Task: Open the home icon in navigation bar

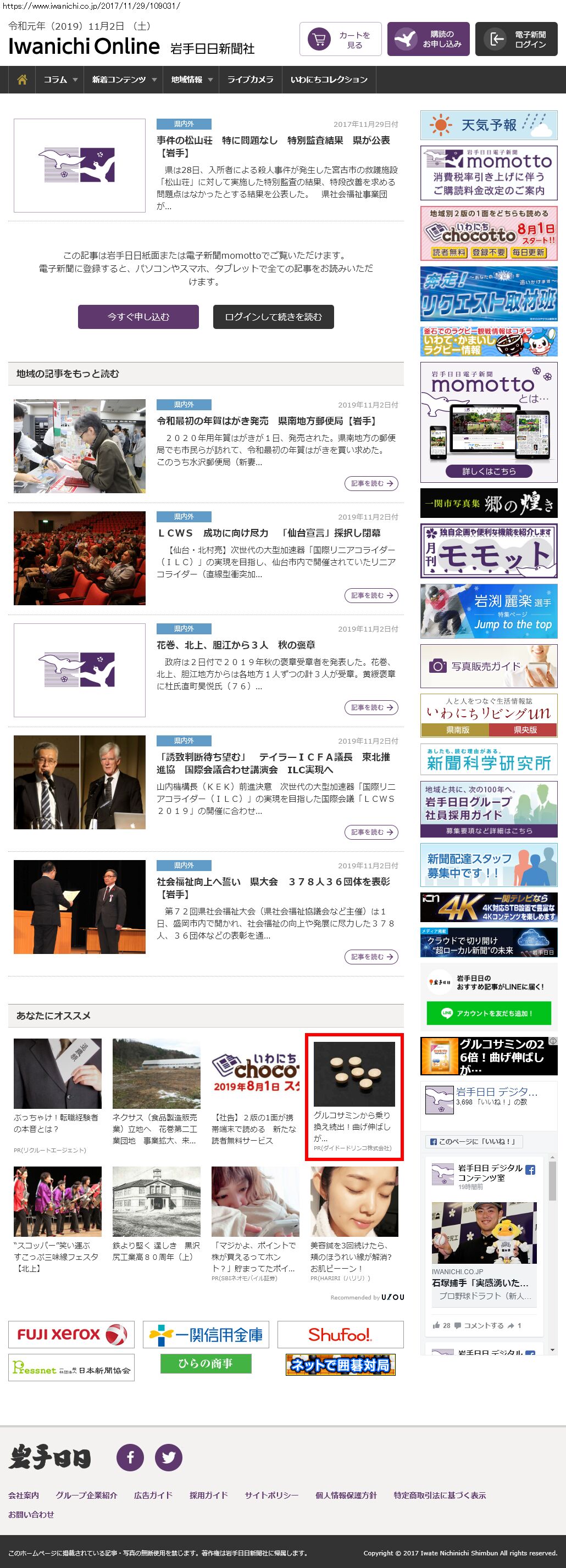Action: 23,80
